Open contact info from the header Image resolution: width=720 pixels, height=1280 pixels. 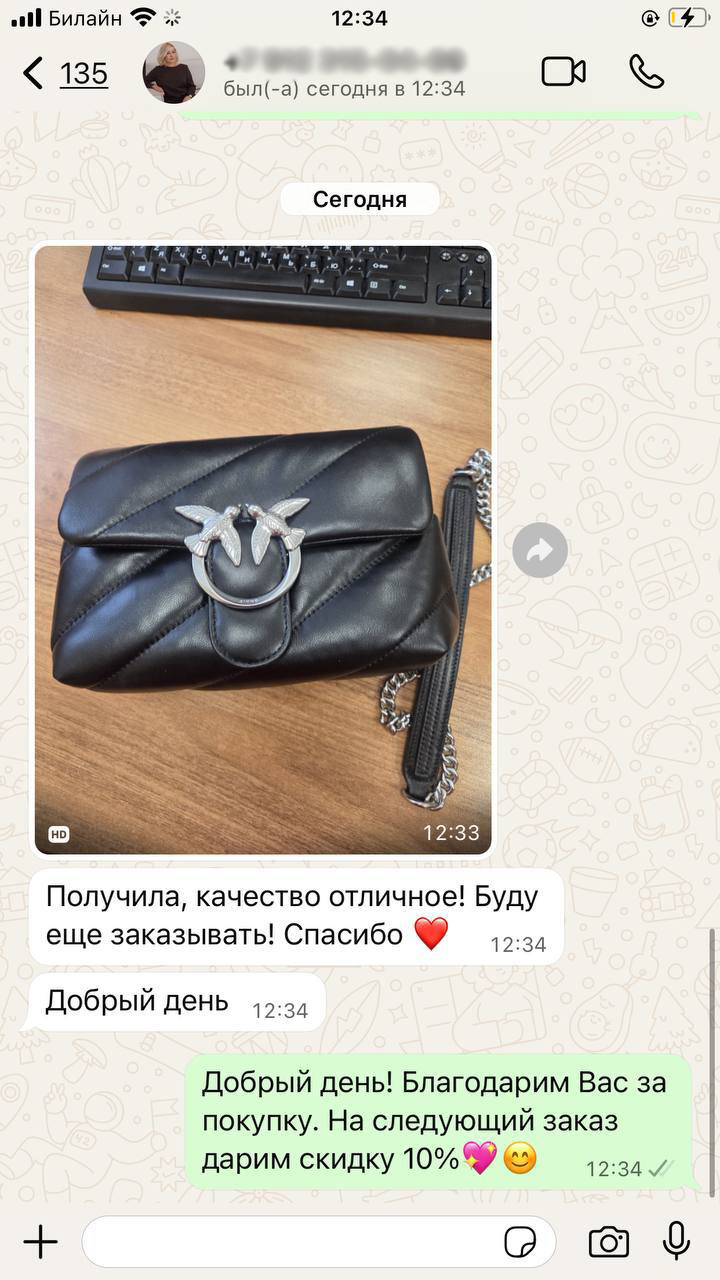coord(345,72)
